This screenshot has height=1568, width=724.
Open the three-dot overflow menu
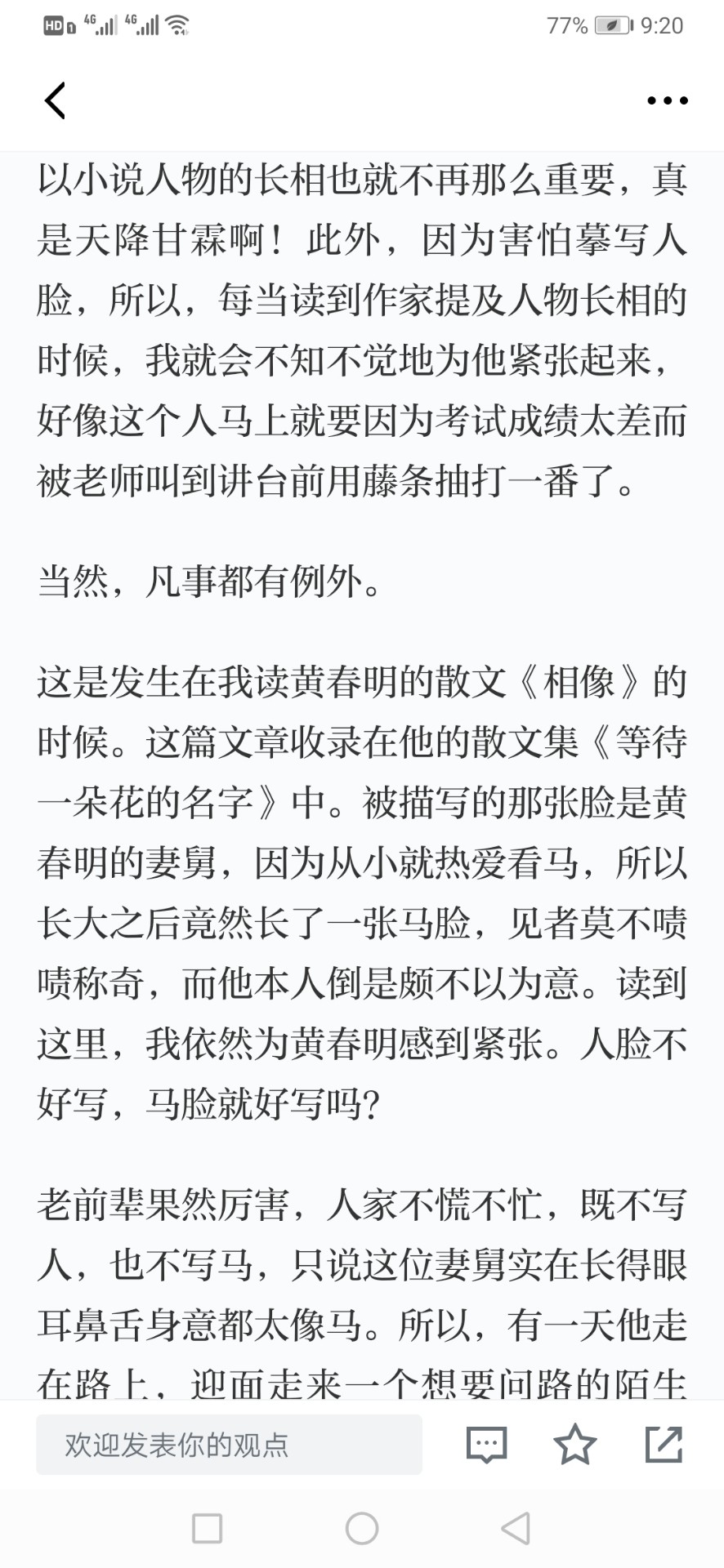click(667, 101)
